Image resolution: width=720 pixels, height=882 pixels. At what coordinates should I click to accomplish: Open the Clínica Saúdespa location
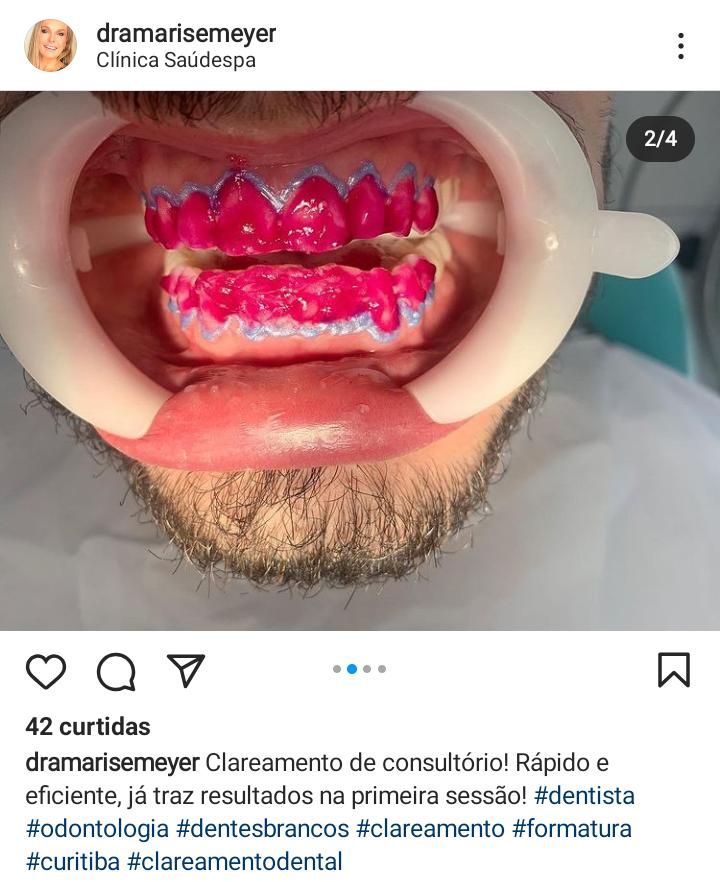coord(176,60)
